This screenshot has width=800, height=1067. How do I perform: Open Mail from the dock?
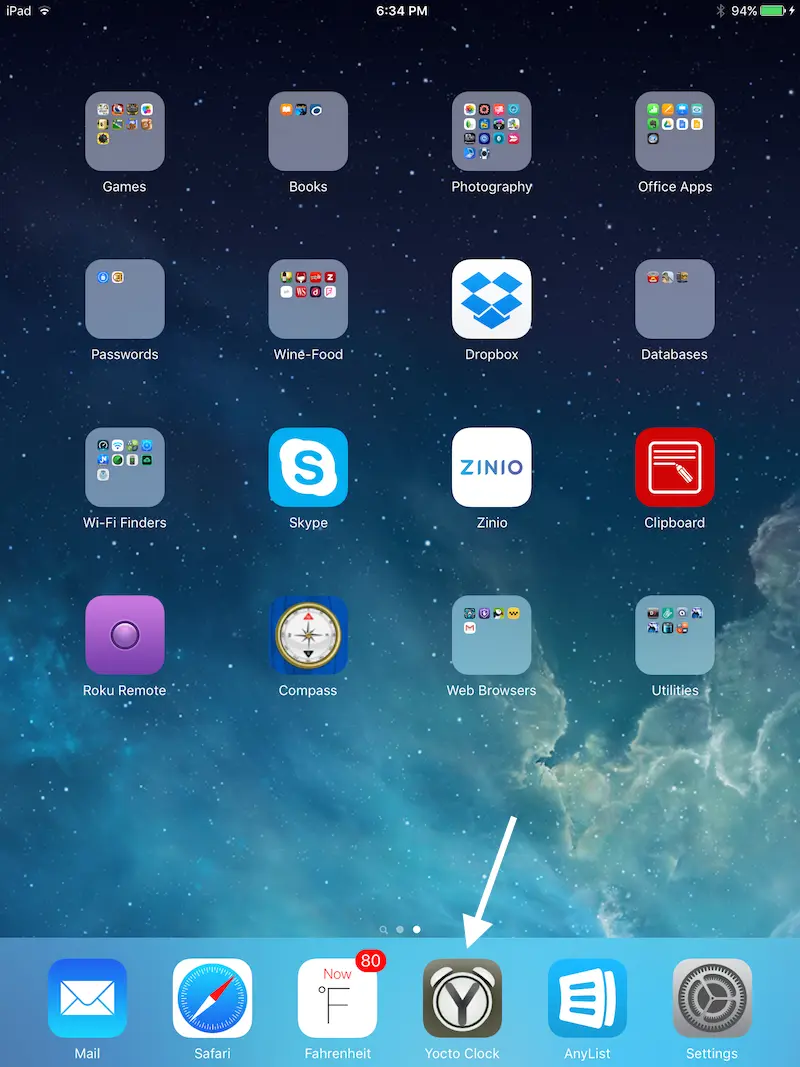pos(87,998)
